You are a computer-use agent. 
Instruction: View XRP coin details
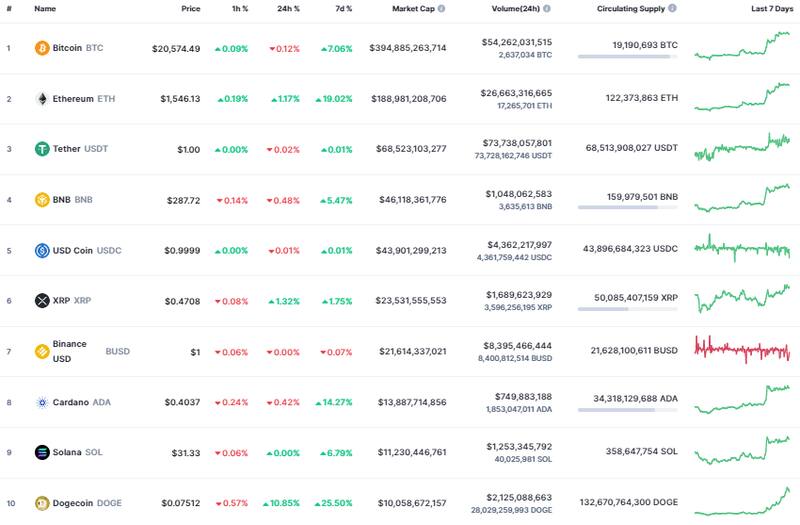(62, 300)
